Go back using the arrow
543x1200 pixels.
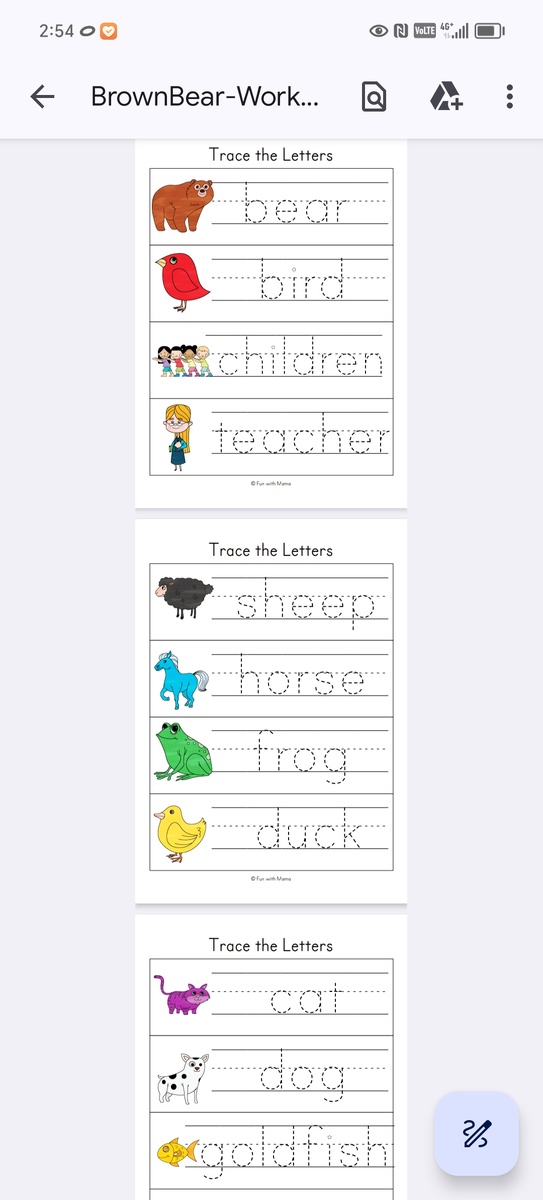point(42,96)
